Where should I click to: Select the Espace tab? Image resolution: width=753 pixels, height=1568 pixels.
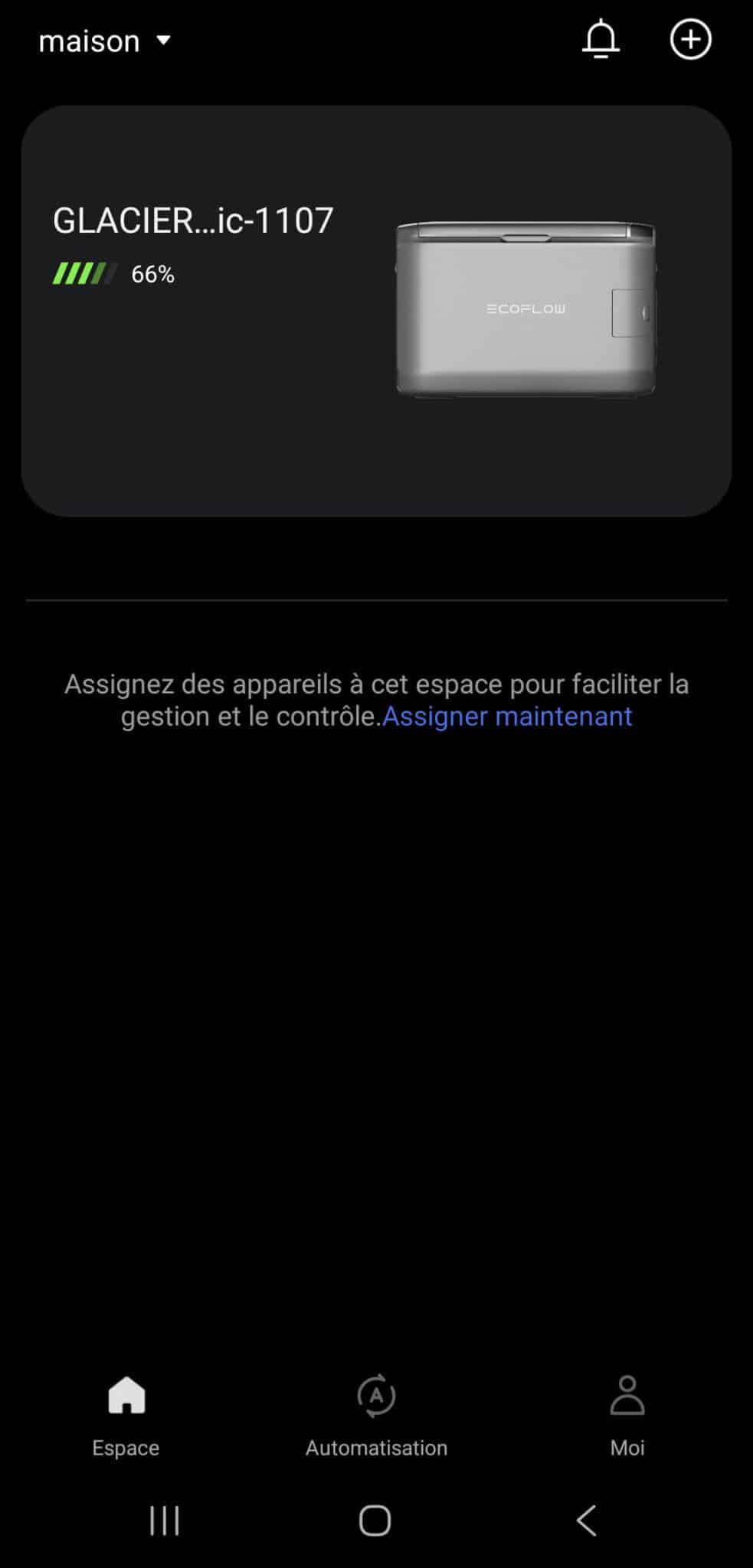126,1416
